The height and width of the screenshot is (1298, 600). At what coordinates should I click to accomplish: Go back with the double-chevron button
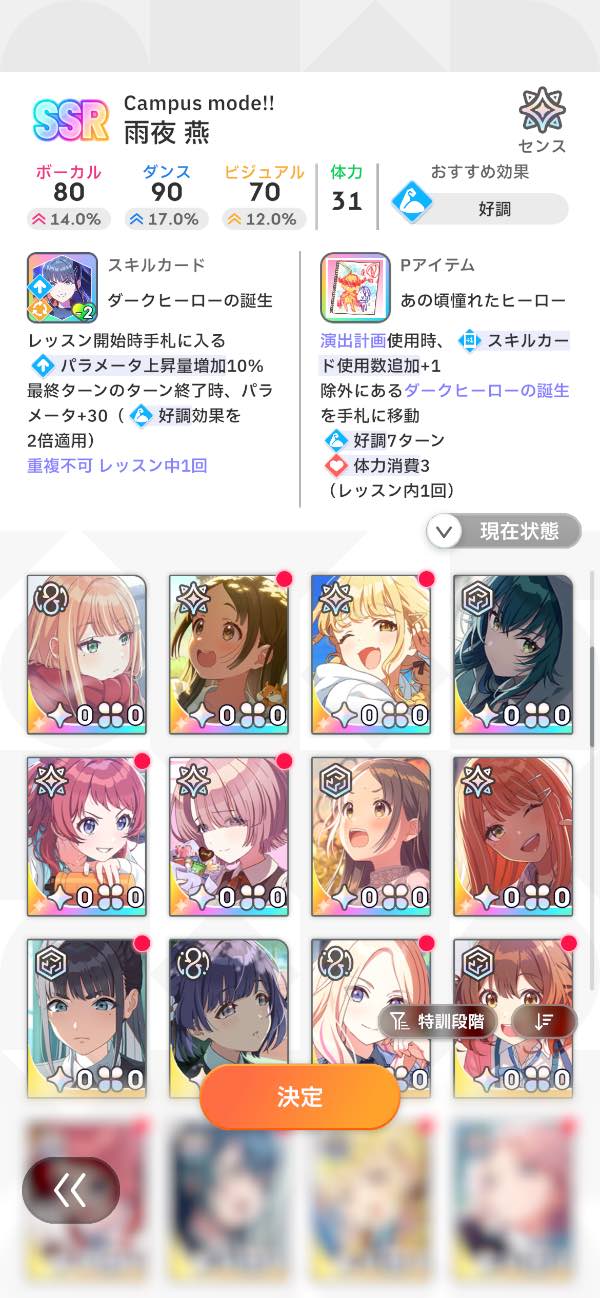click(x=71, y=1190)
